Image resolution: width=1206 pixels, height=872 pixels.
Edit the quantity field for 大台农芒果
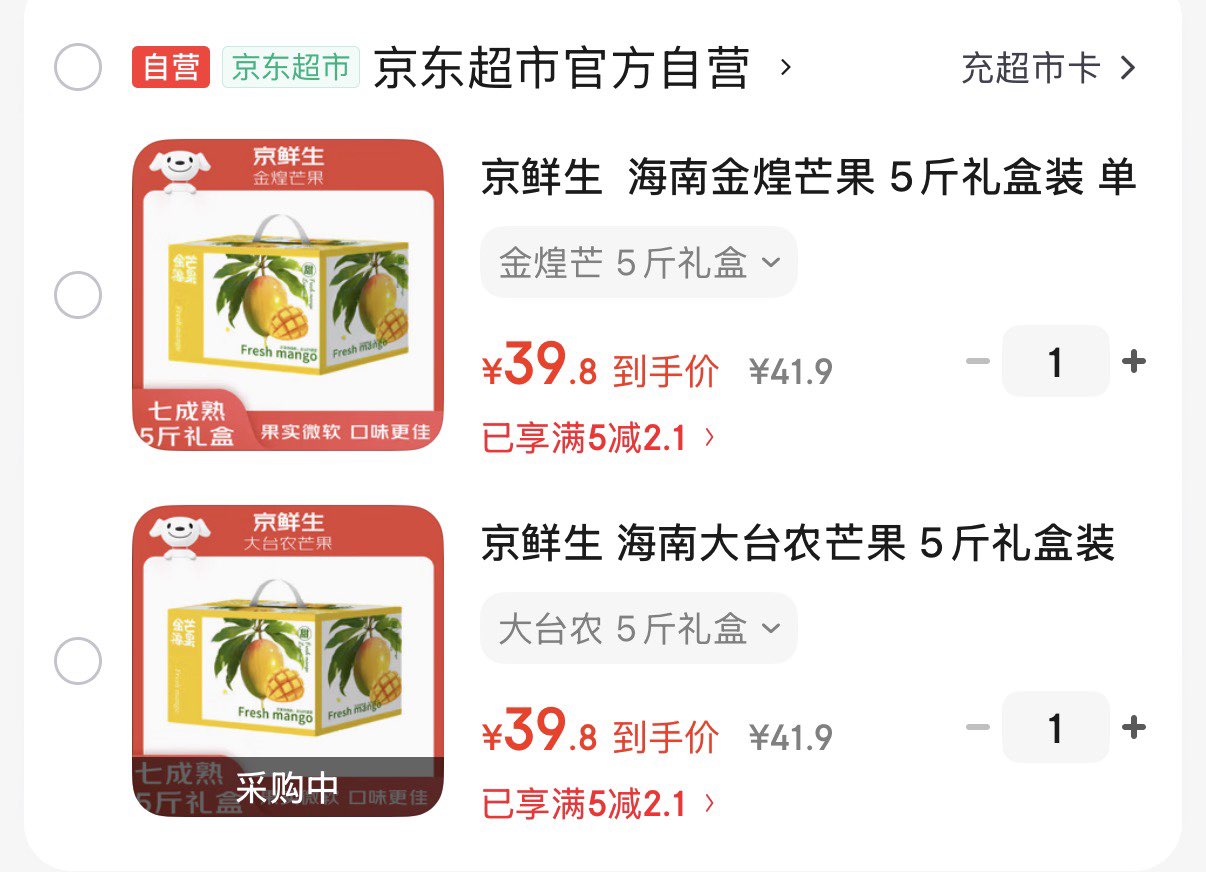click(1055, 728)
